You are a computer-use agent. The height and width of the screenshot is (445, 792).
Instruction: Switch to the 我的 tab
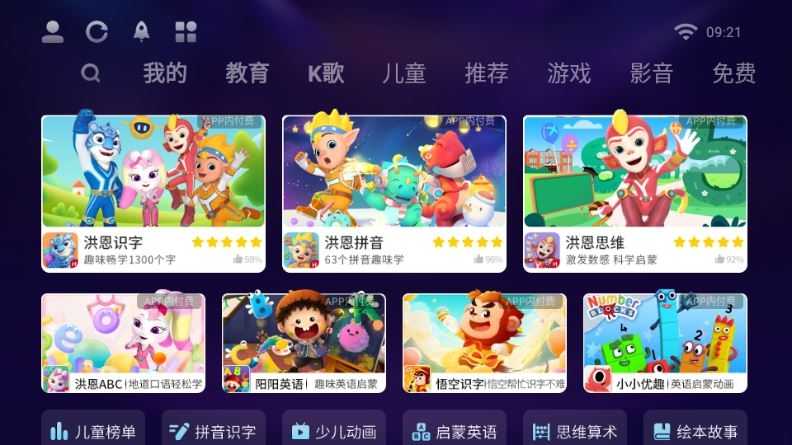pyautogui.click(x=165, y=73)
